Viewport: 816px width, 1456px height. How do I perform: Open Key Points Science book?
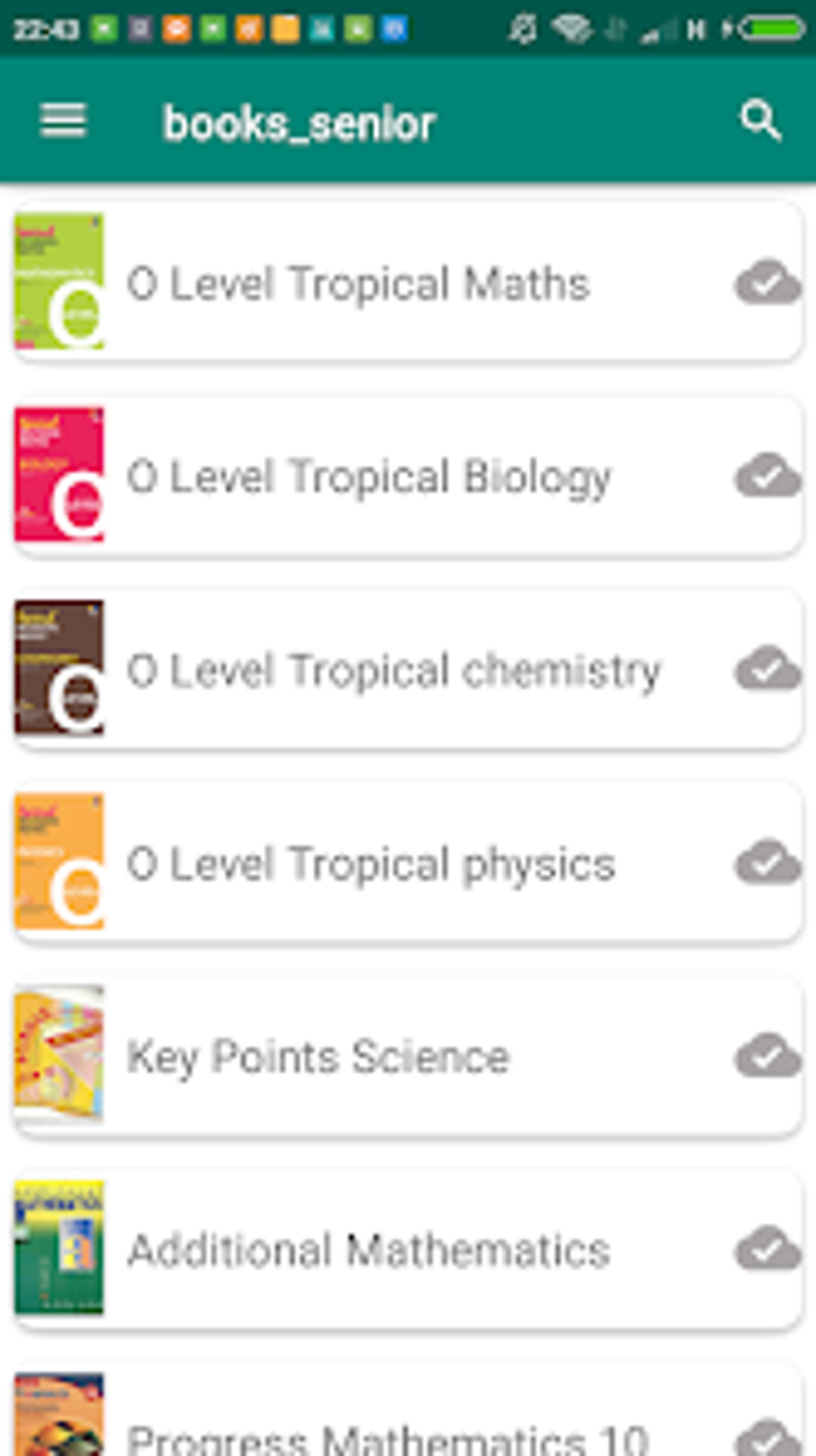coord(318,1057)
